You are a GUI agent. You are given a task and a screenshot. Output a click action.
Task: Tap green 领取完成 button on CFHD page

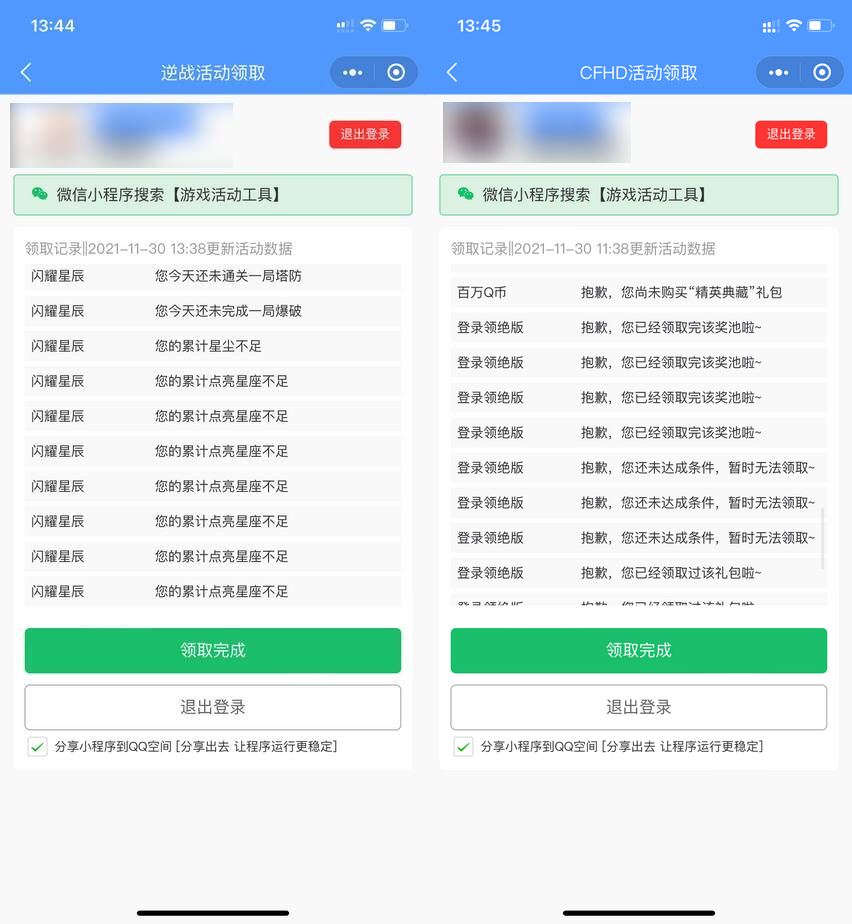click(x=639, y=650)
